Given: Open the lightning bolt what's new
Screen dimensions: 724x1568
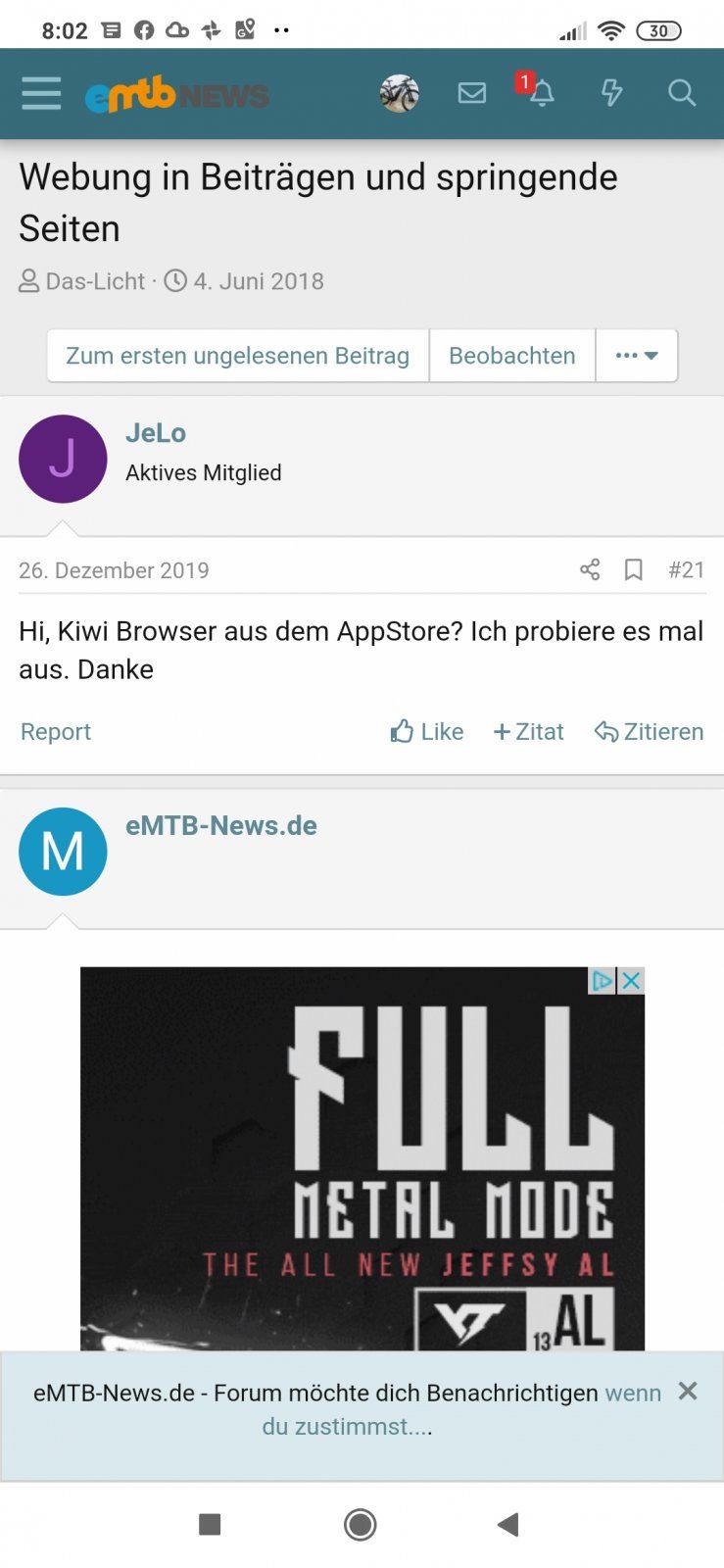Looking at the screenshot, I should click(611, 93).
